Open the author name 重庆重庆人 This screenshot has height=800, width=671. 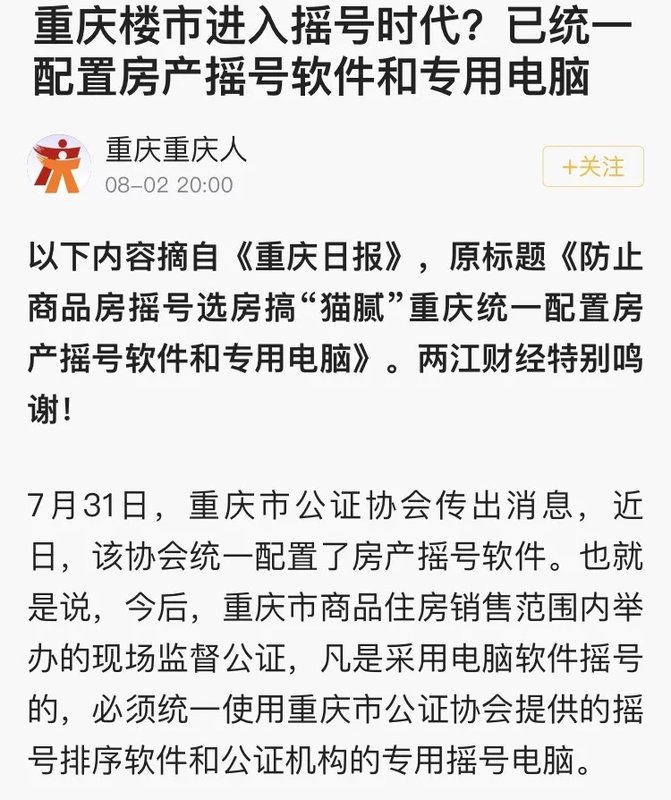(x=175, y=151)
